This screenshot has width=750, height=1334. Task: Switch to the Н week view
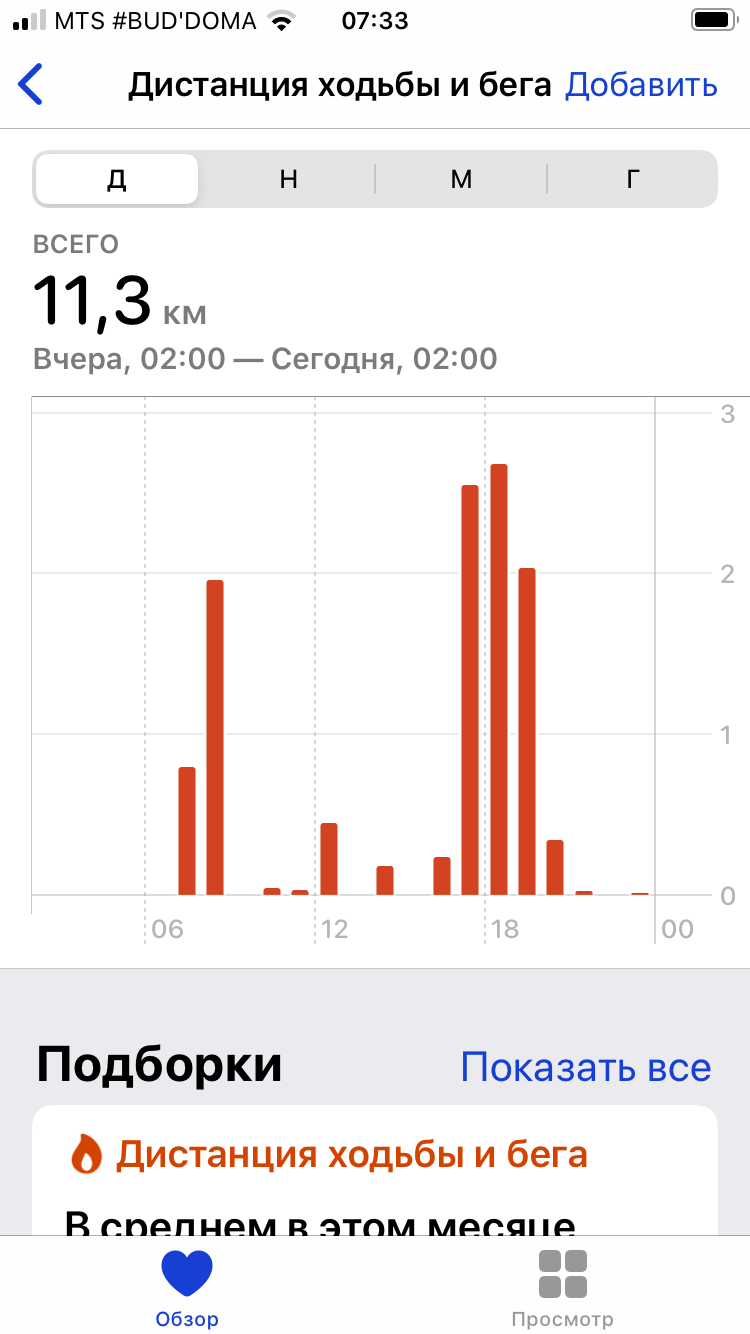[288, 179]
